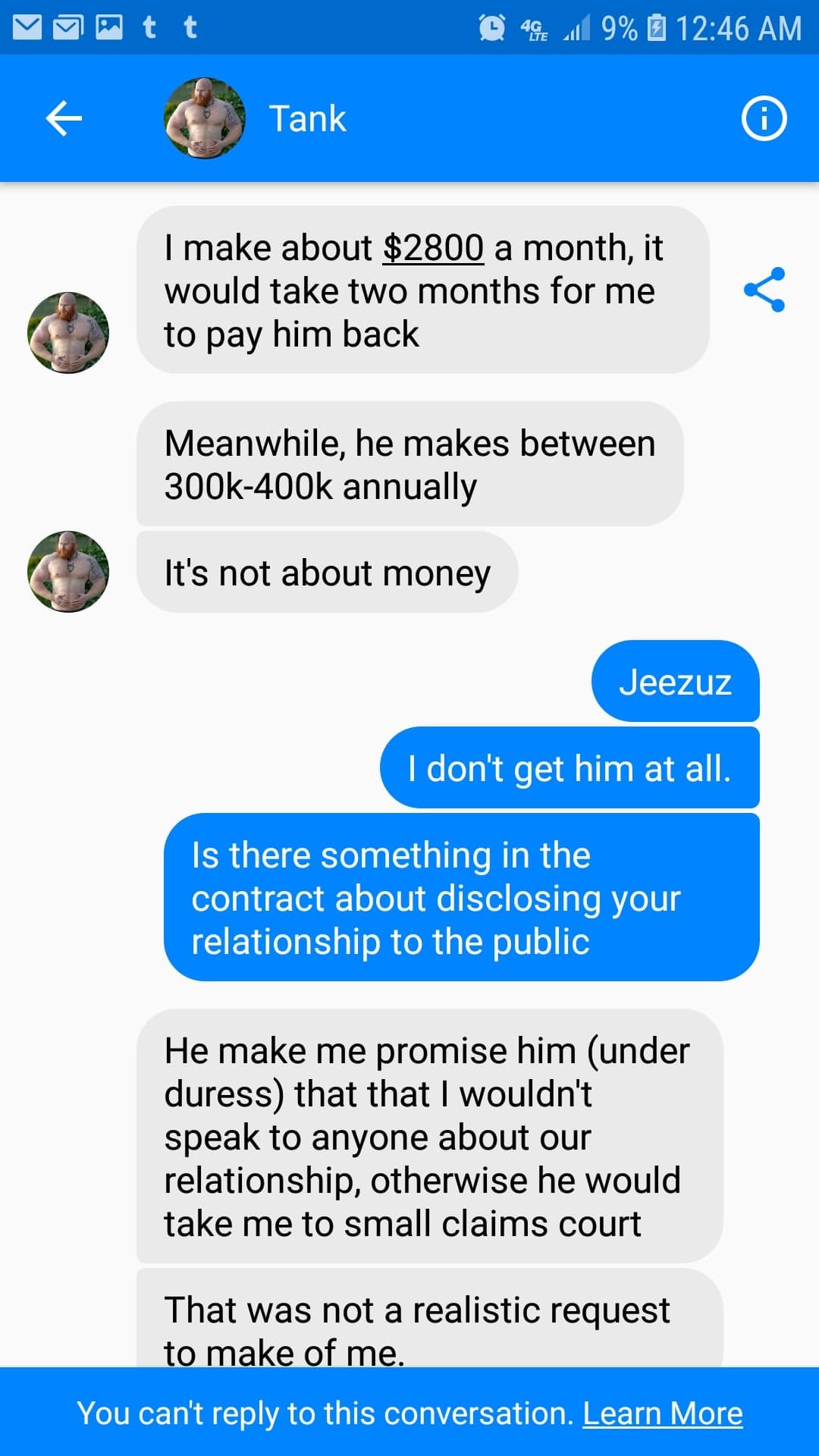
Task: Open conversation info icon
Action: pos(764,119)
